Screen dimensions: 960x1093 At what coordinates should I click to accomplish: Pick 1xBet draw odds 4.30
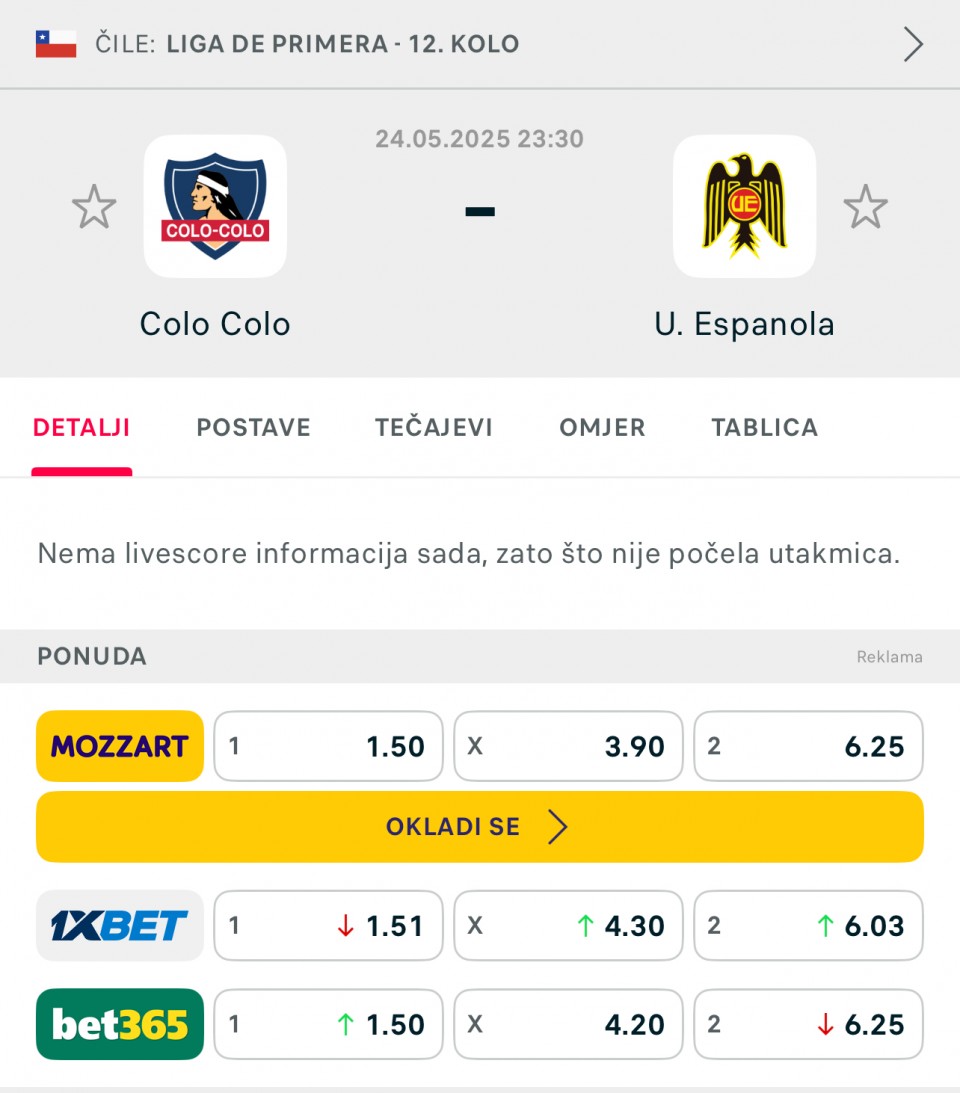tap(568, 926)
